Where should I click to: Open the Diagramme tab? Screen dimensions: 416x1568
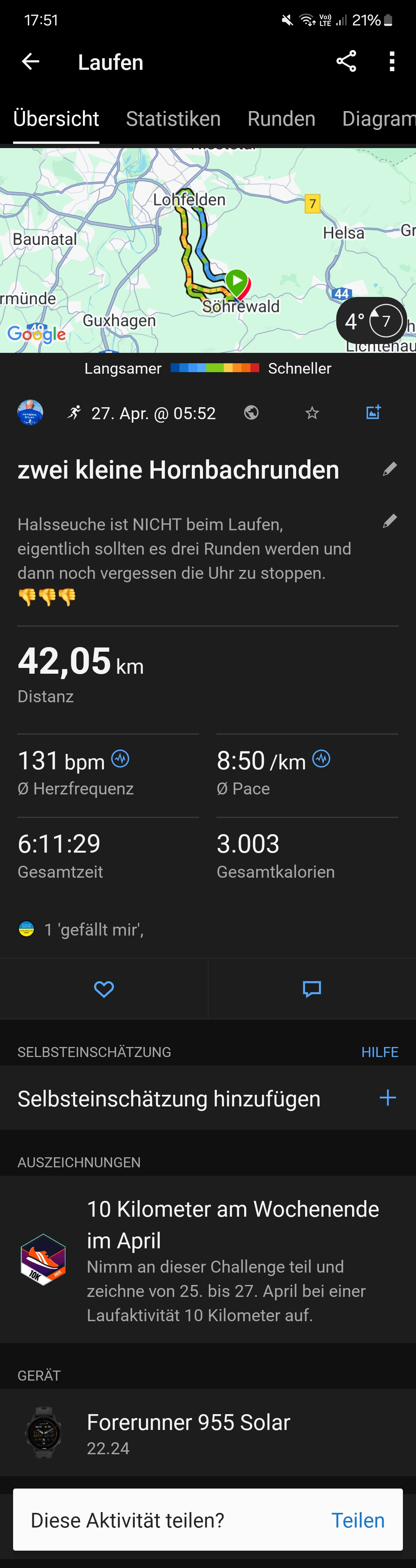378,119
